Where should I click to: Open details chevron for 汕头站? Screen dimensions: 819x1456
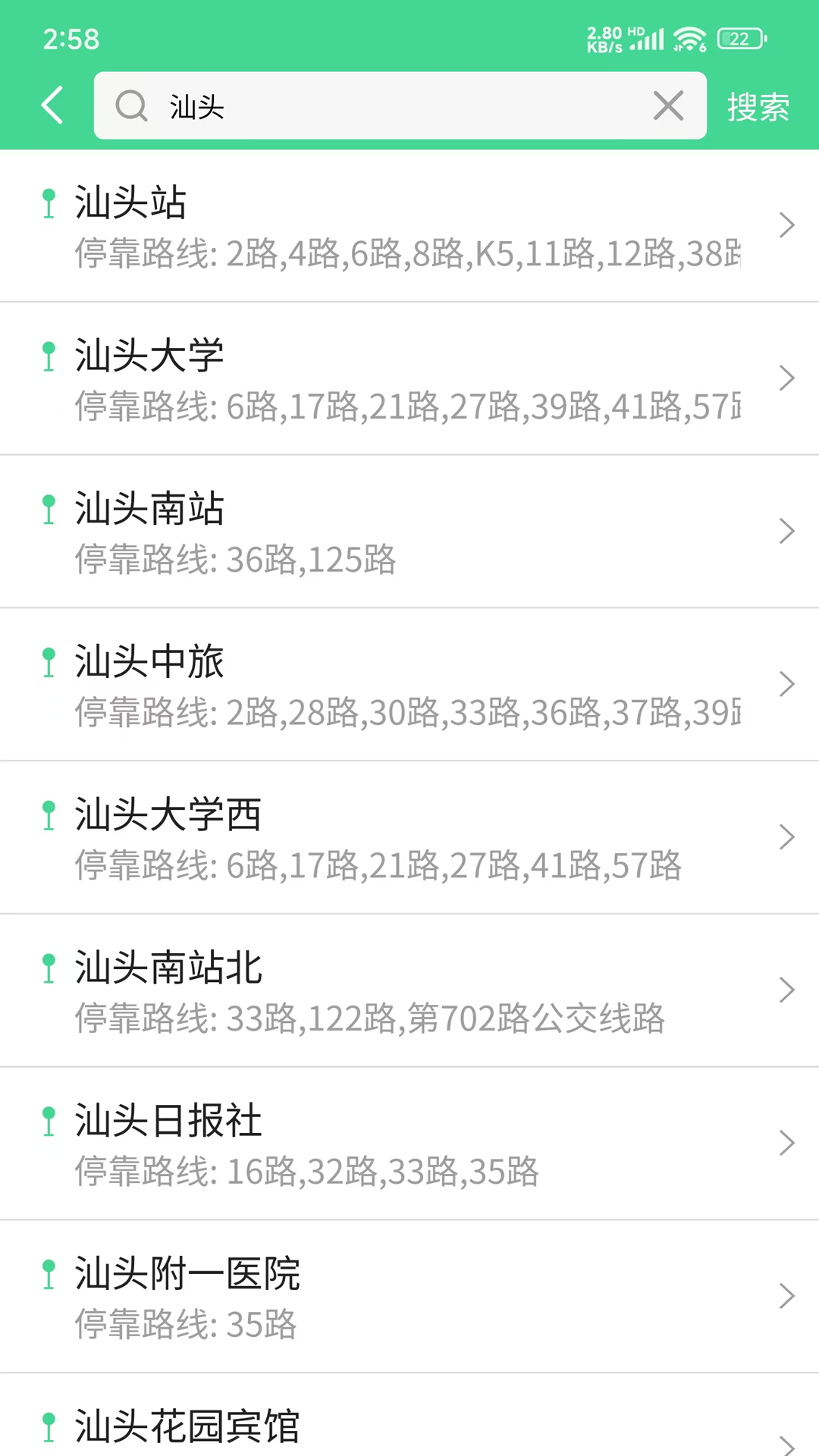point(787,225)
